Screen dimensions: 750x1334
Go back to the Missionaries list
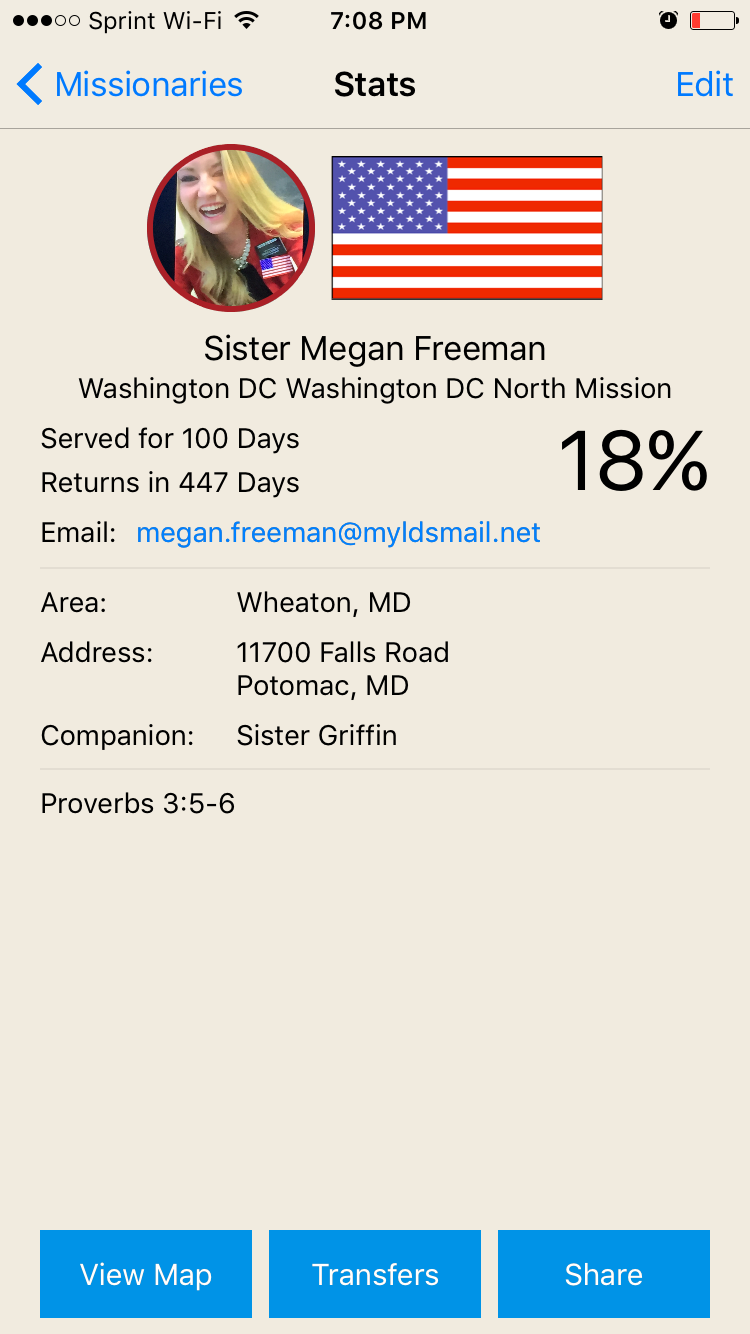click(x=130, y=85)
